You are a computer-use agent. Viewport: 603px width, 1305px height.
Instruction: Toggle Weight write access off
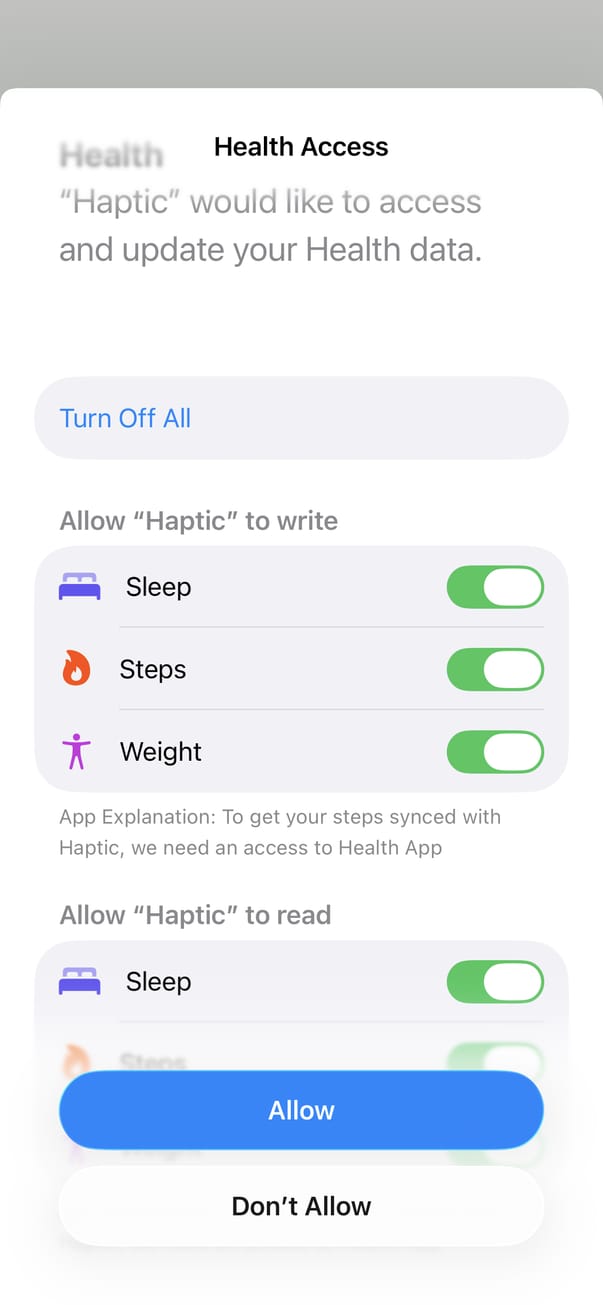coord(495,752)
